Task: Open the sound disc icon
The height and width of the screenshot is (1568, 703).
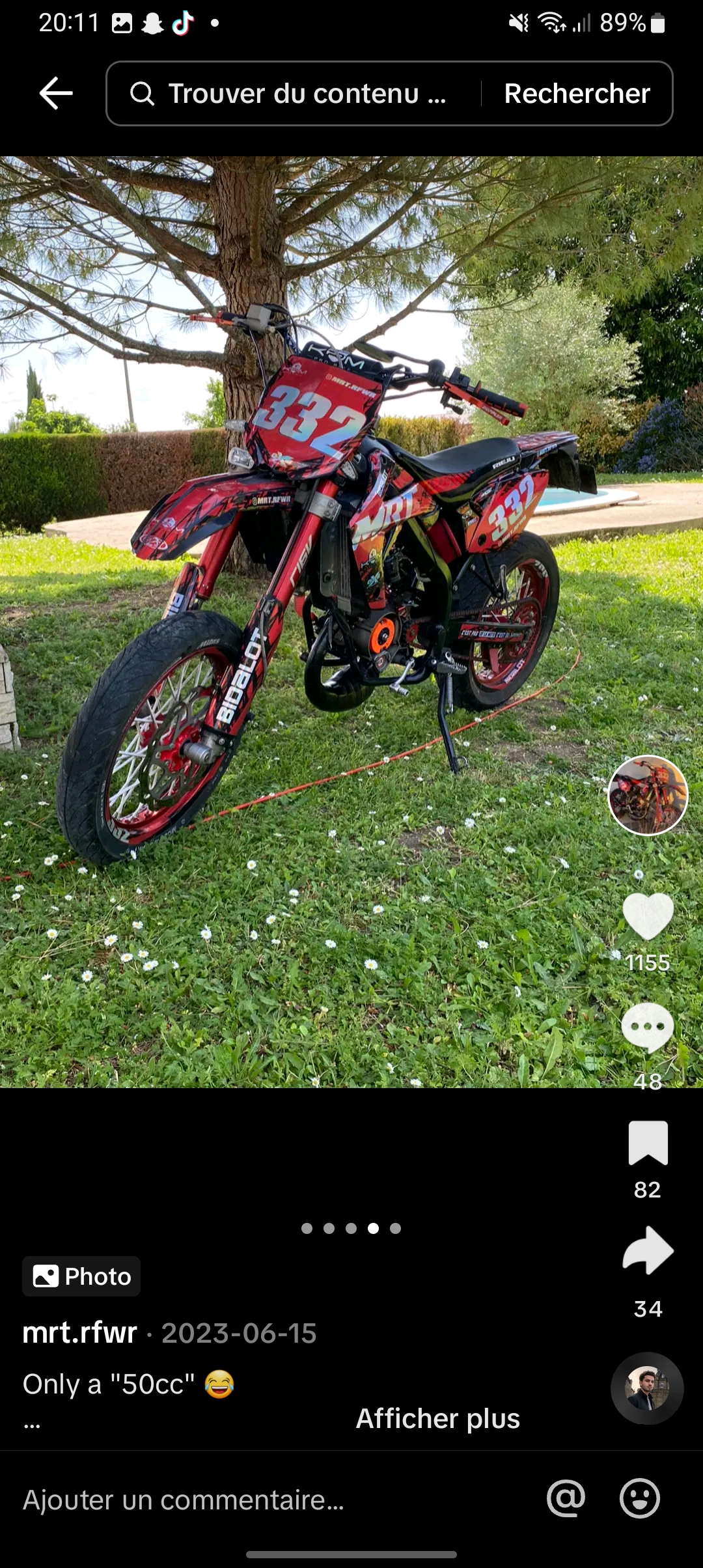Action: 646,1388
